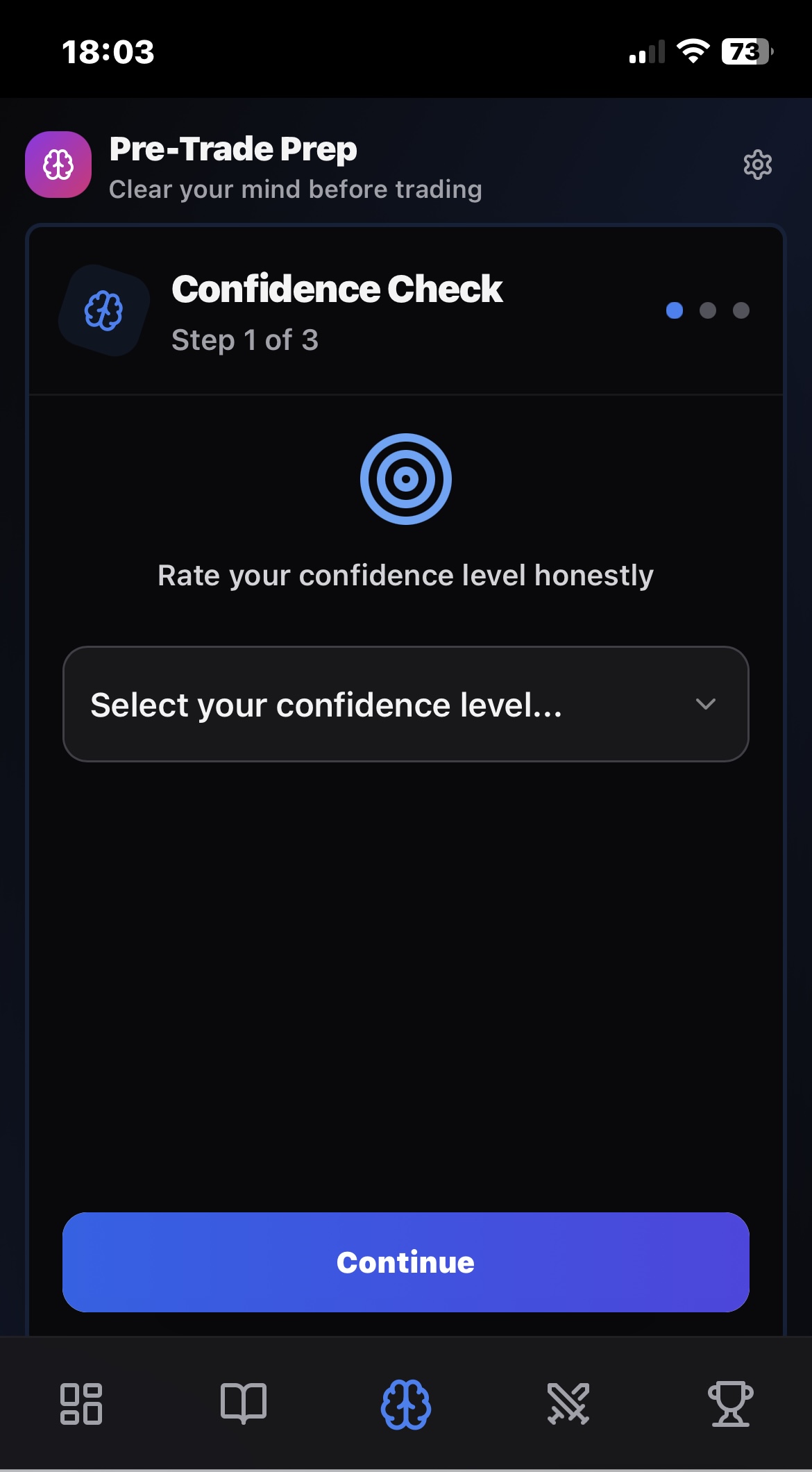Expand the Confidence Check card header
The width and height of the screenshot is (812, 1472).
point(406,311)
